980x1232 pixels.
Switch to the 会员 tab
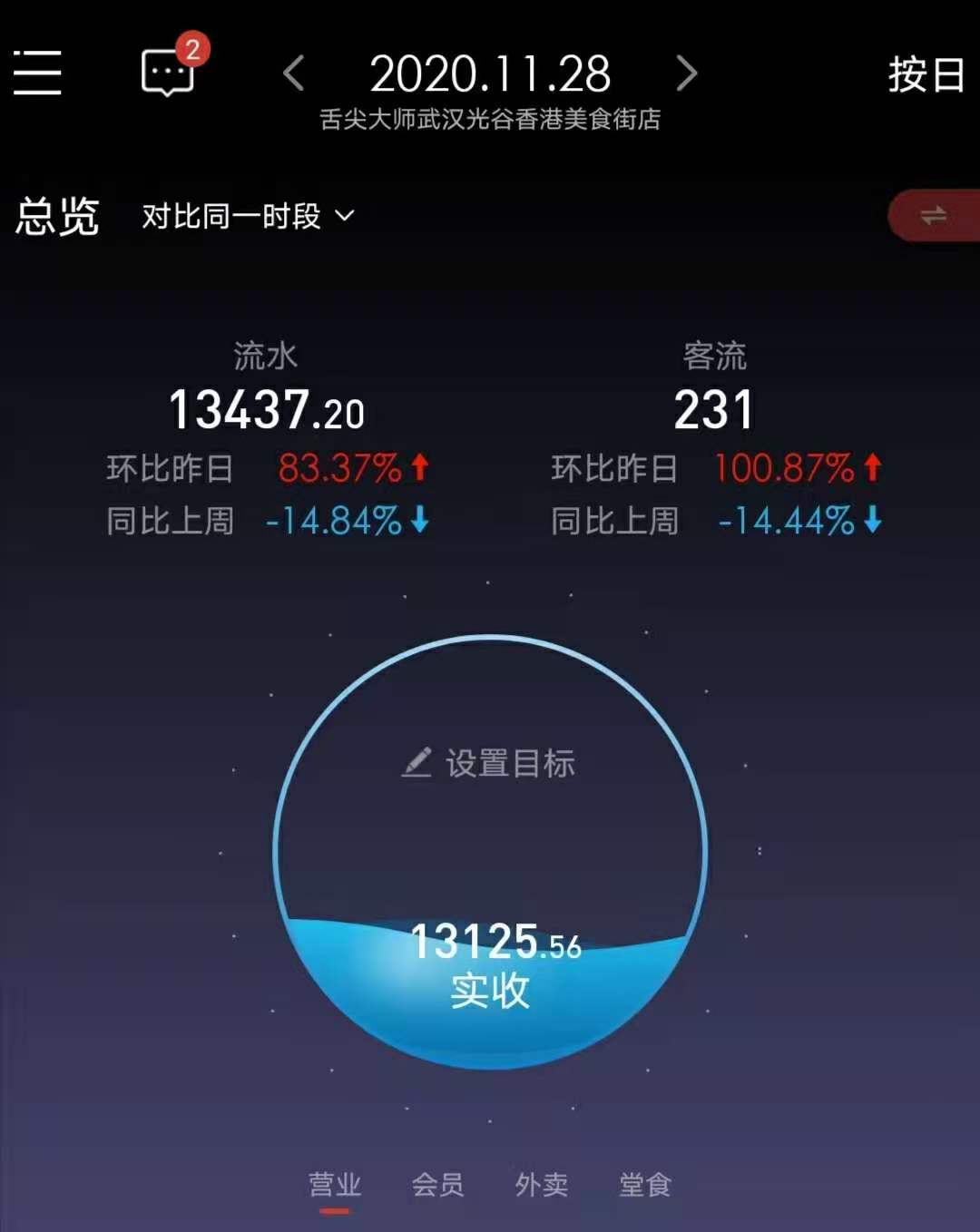tap(439, 1185)
